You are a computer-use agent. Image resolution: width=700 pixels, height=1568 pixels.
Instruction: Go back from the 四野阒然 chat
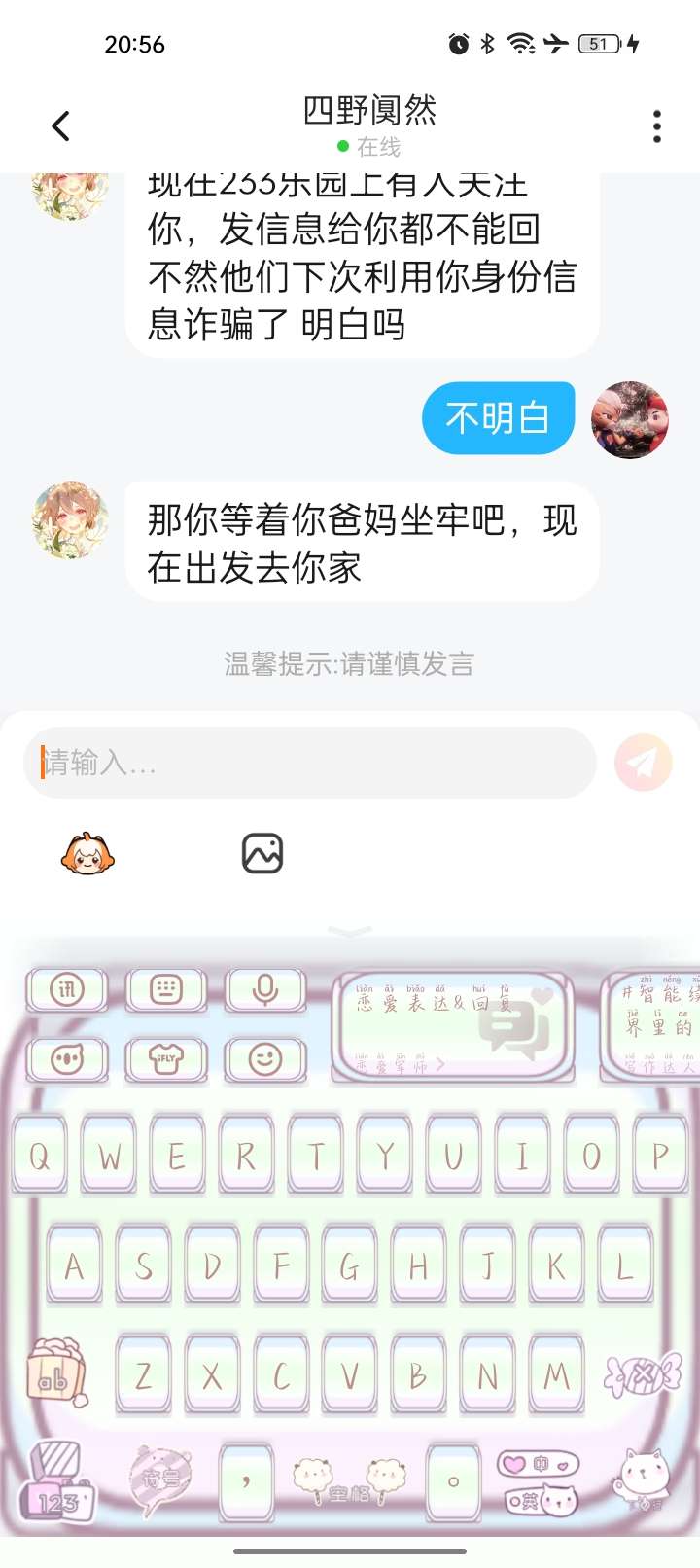point(60,125)
